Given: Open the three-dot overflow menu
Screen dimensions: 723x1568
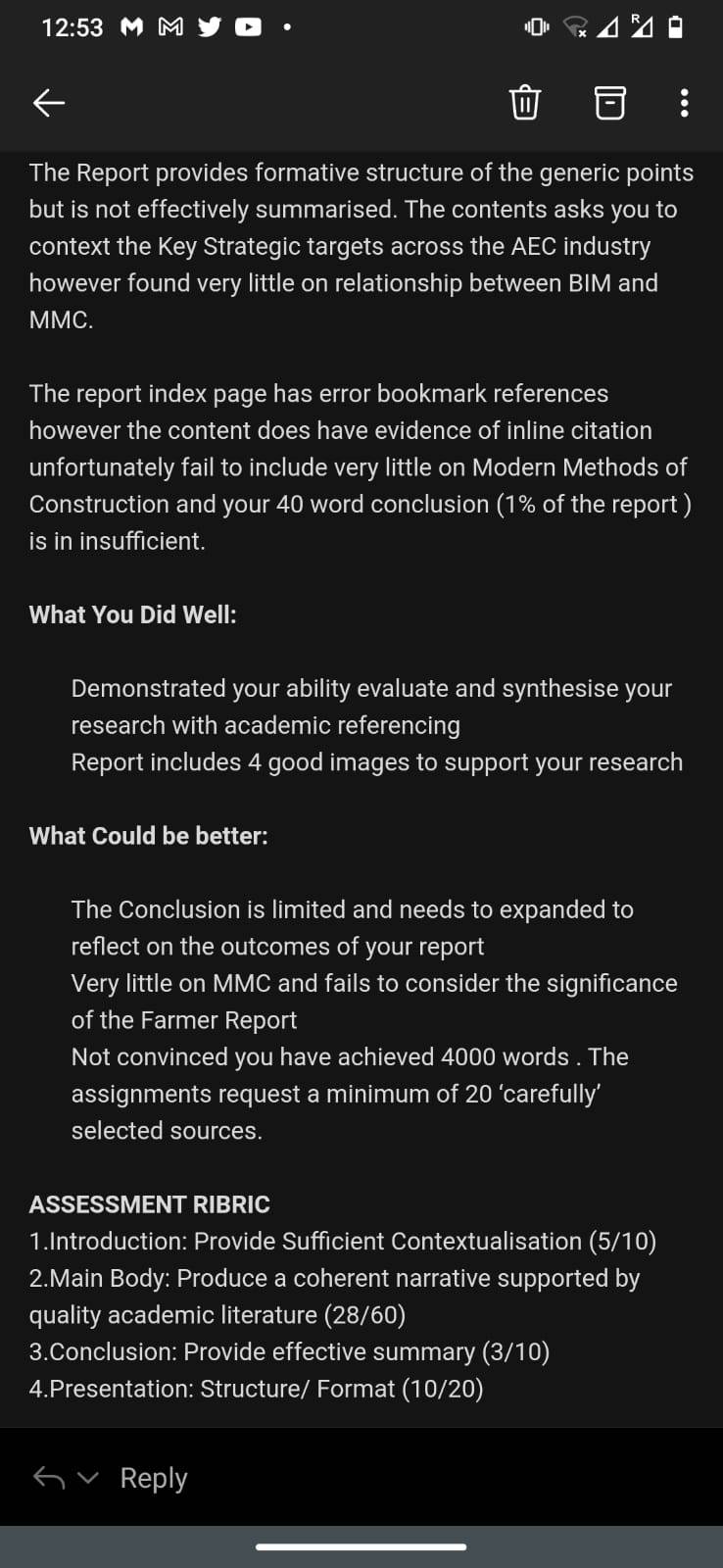Looking at the screenshot, I should (684, 102).
